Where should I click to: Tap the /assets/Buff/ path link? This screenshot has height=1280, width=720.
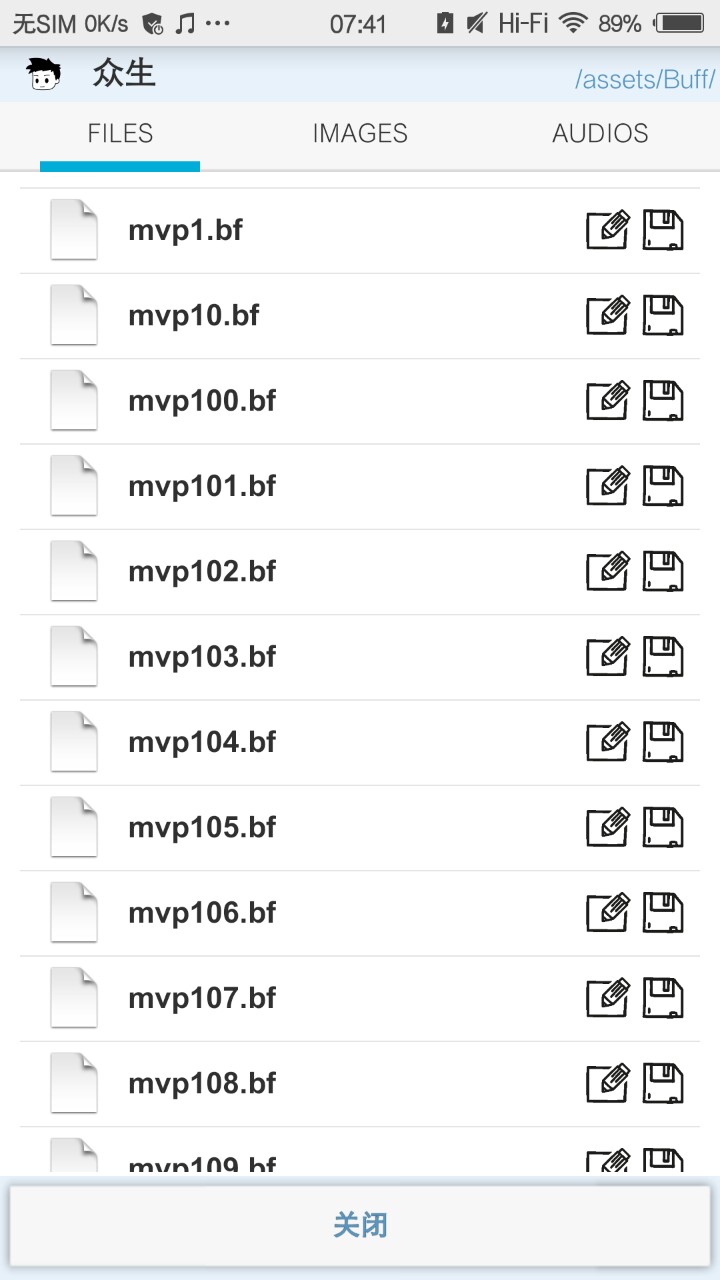(644, 80)
